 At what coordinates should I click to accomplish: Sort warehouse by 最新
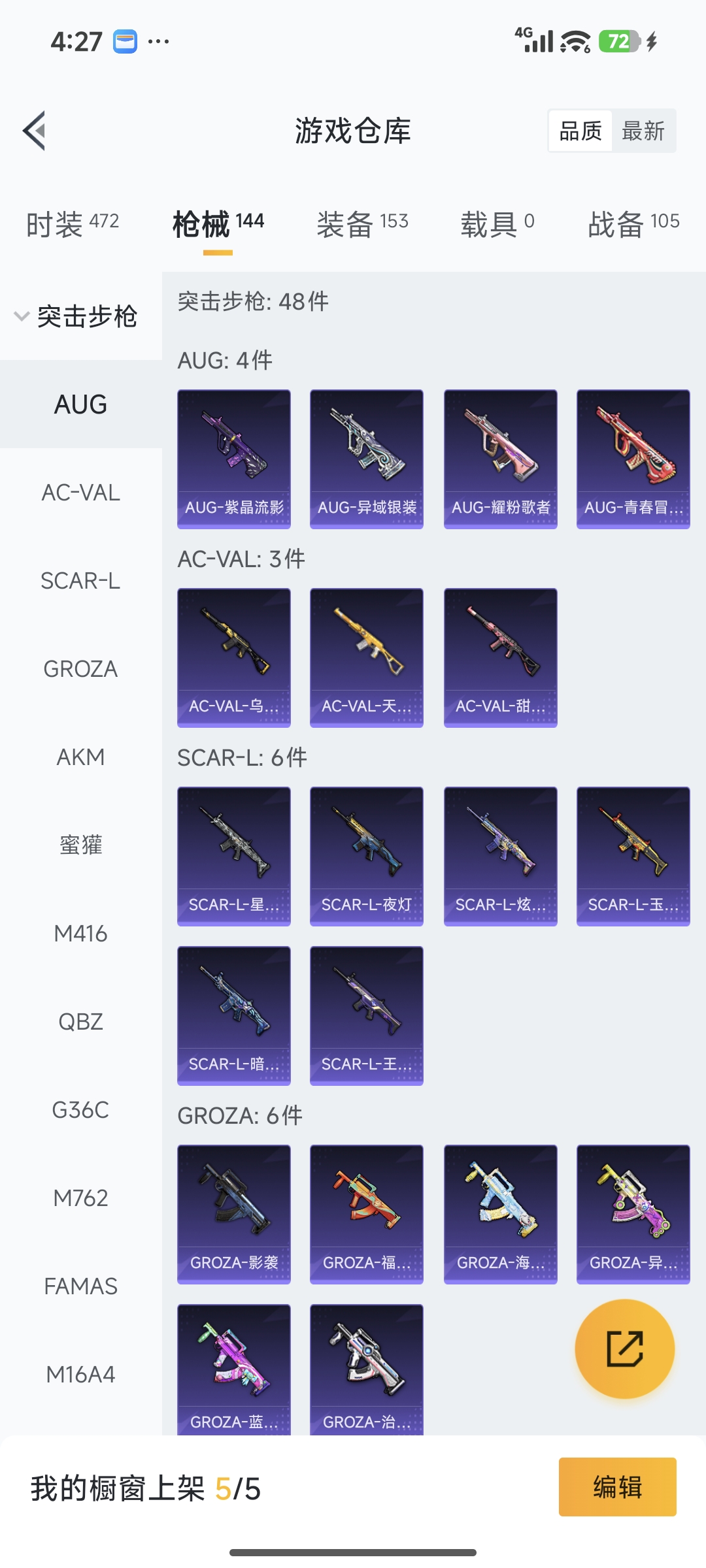643,131
